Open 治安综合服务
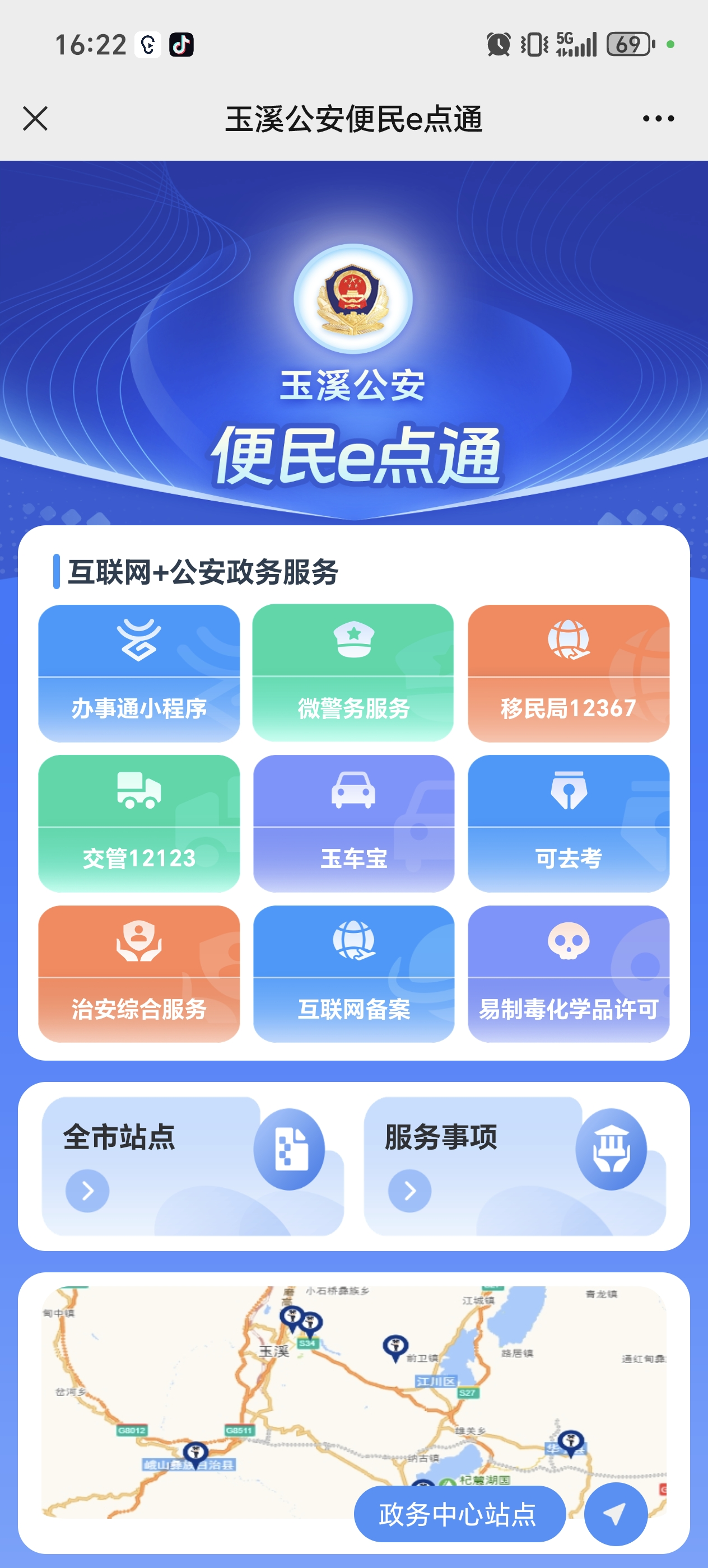Viewport: 708px width, 1568px height. tap(139, 973)
